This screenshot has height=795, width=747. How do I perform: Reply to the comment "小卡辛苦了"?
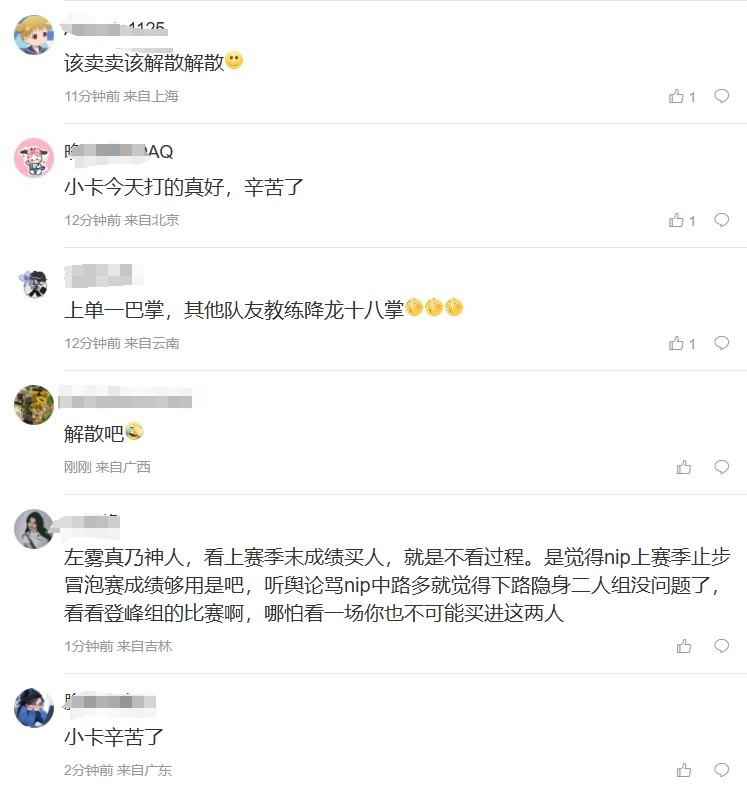pyautogui.click(x=721, y=771)
